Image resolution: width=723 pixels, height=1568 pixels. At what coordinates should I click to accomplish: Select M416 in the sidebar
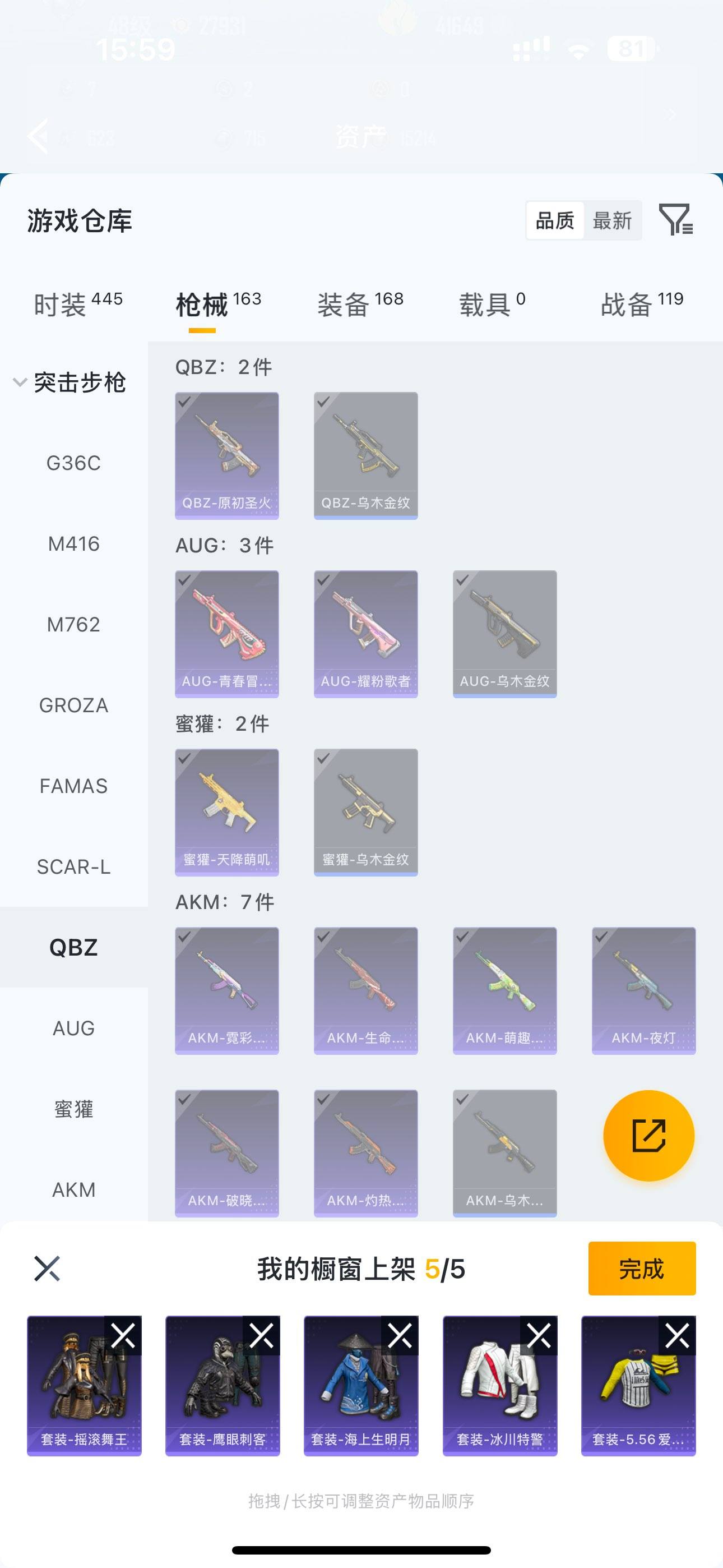[73, 543]
